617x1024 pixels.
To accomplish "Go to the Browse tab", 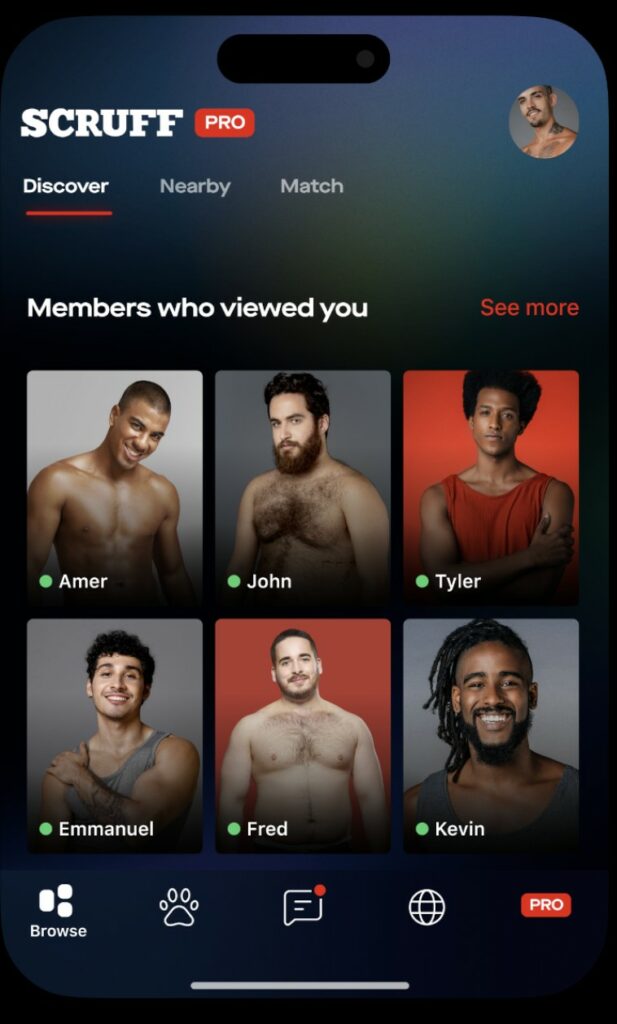I will pos(57,911).
